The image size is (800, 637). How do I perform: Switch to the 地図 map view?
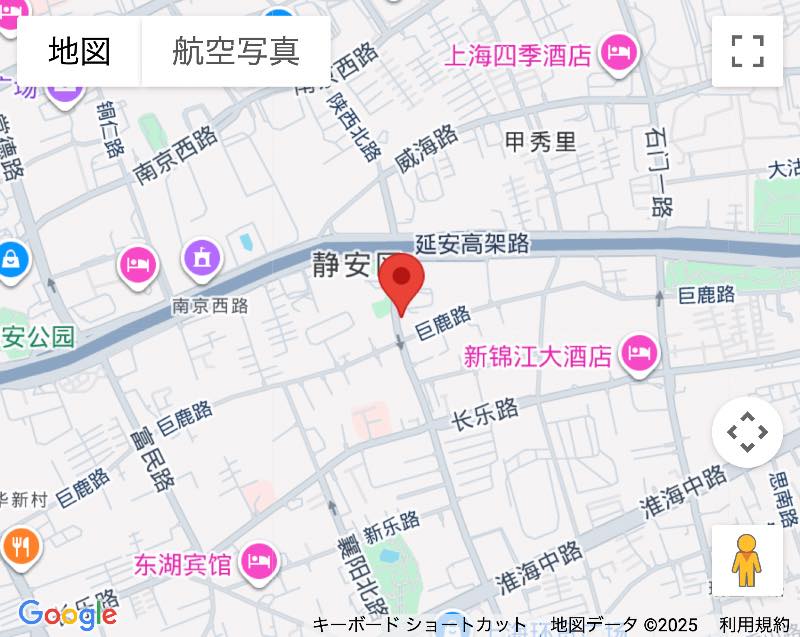tap(80, 51)
